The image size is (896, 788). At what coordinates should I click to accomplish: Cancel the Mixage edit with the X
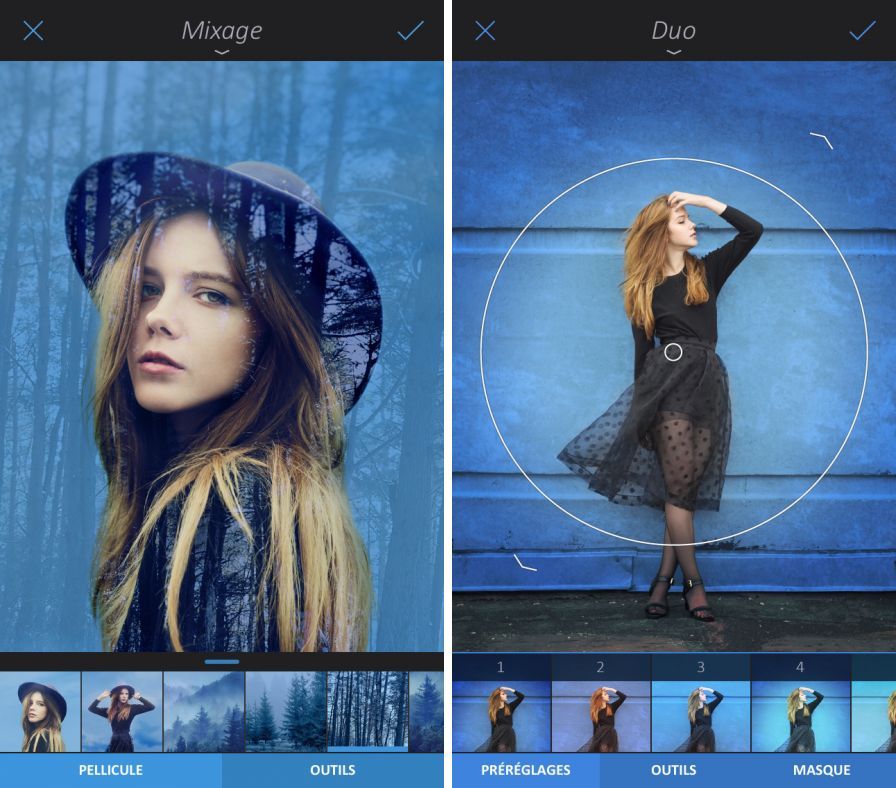point(33,31)
